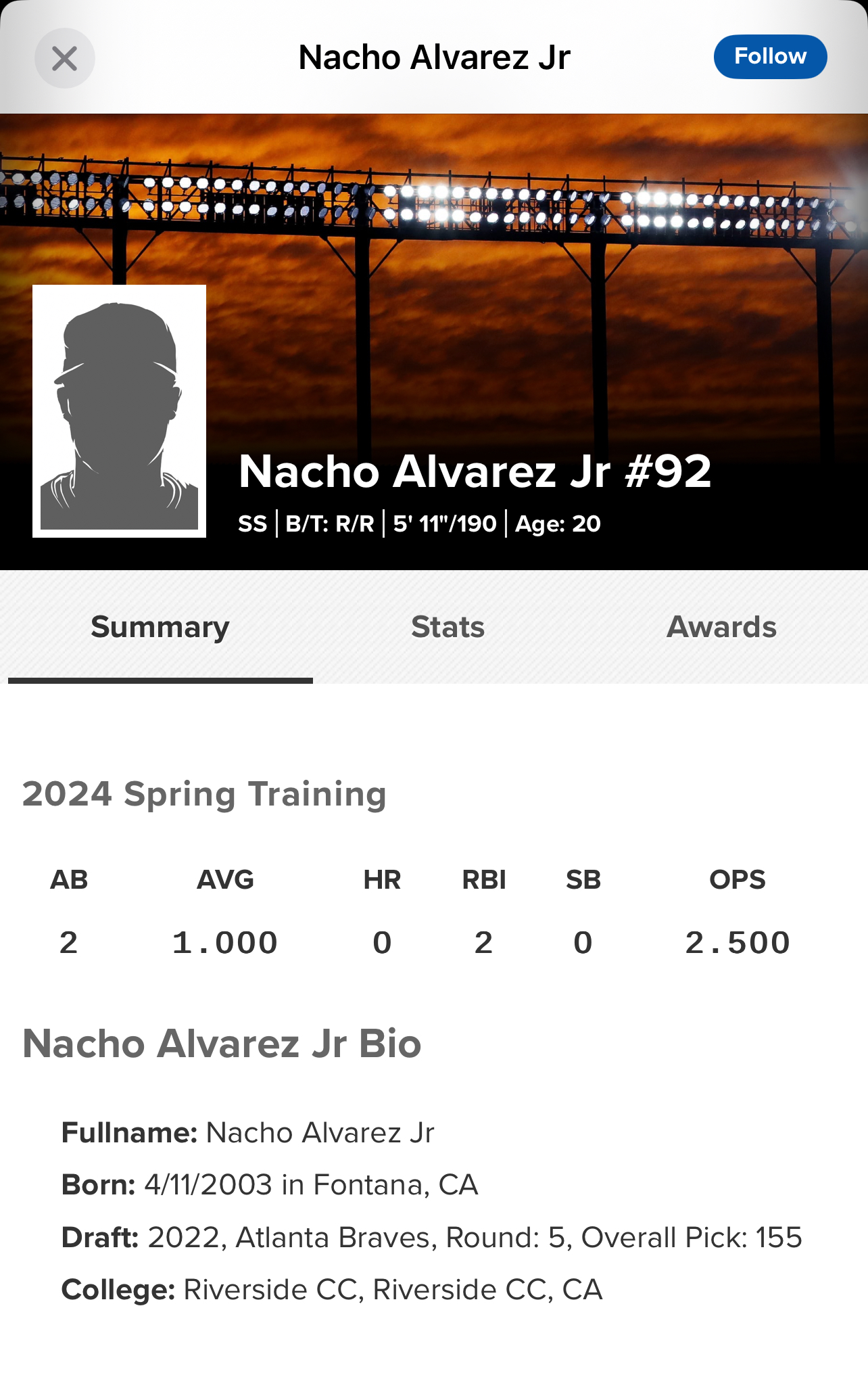
Task: Open the Awards tab
Action: [x=721, y=627]
